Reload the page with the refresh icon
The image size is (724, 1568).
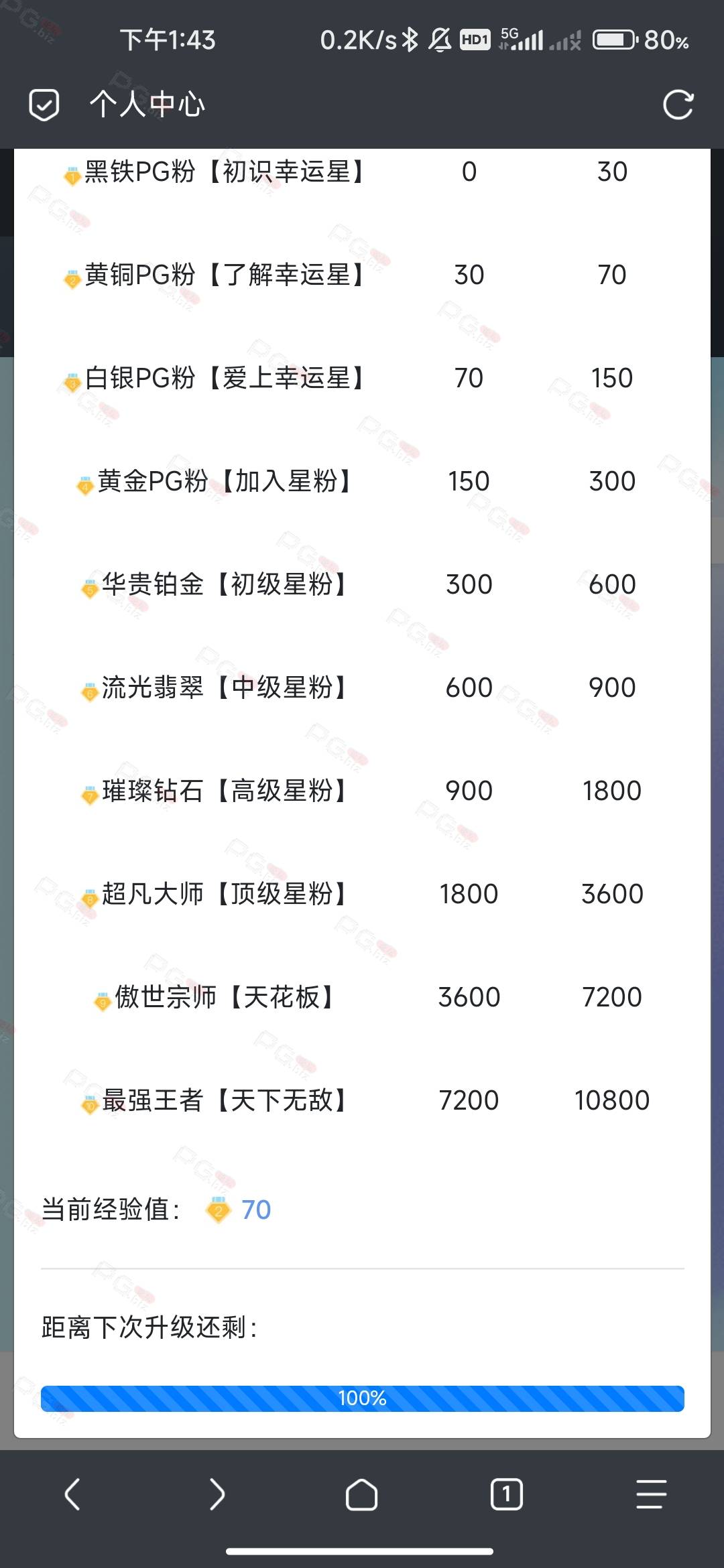click(677, 105)
